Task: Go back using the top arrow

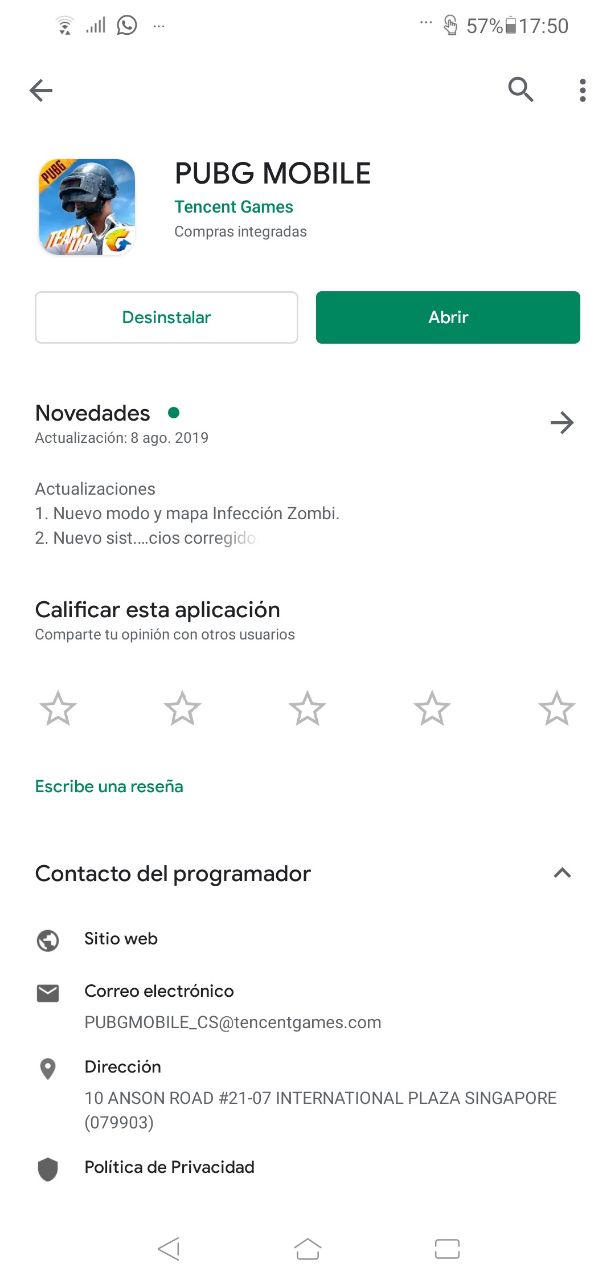Action: click(41, 91)
